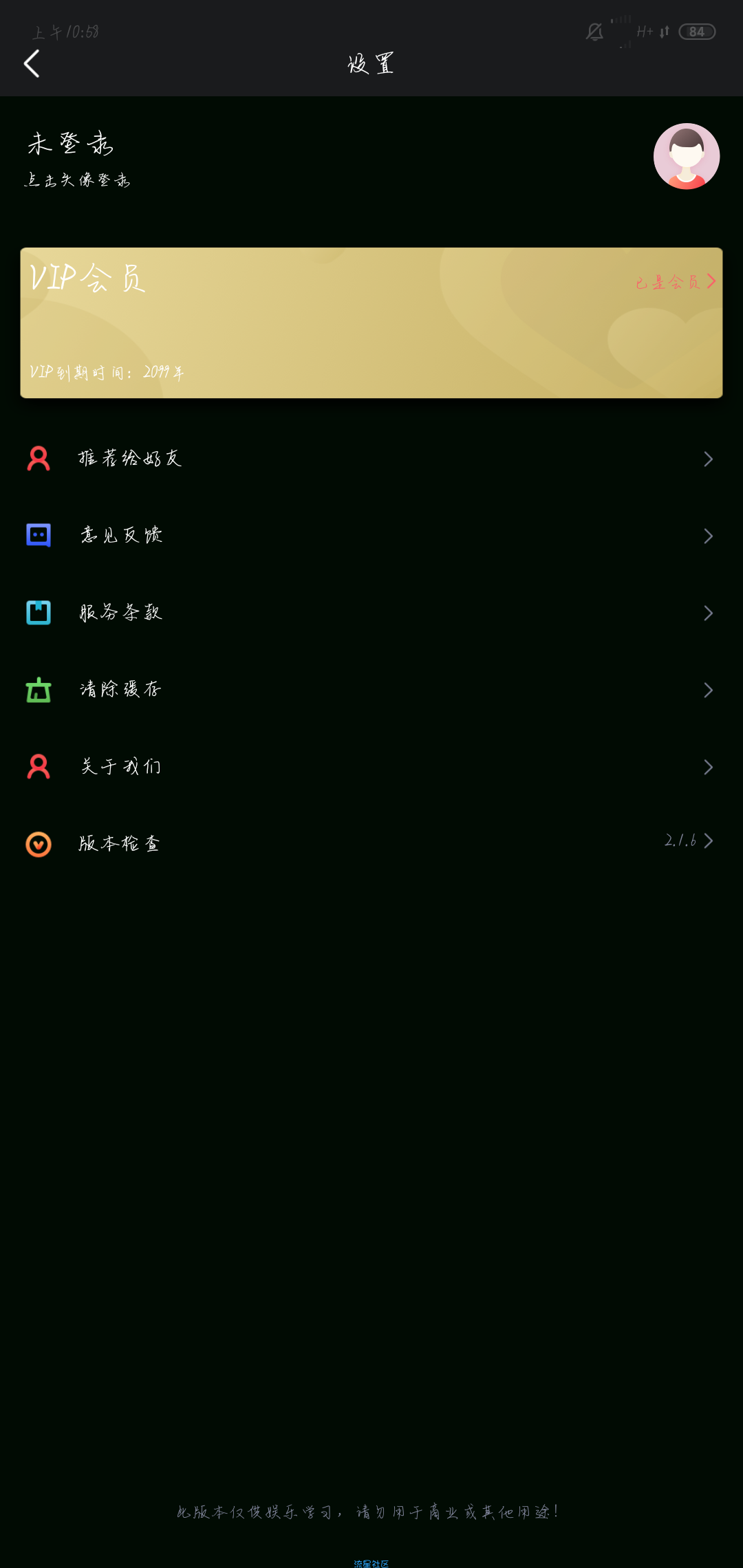View the 服务条款 terms of service
The image size is (743, 1568).
pyautogui.click(x=371, y=613)
